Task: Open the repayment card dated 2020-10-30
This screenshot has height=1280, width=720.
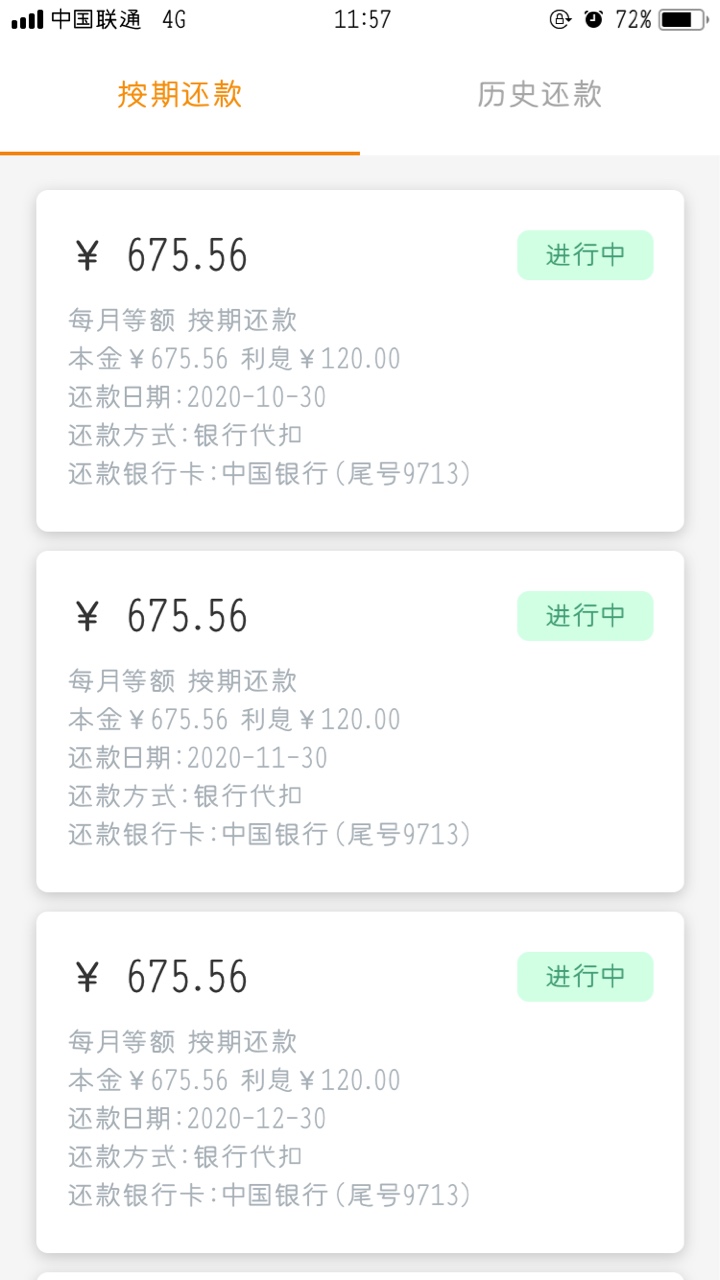Action: point(360,361)
